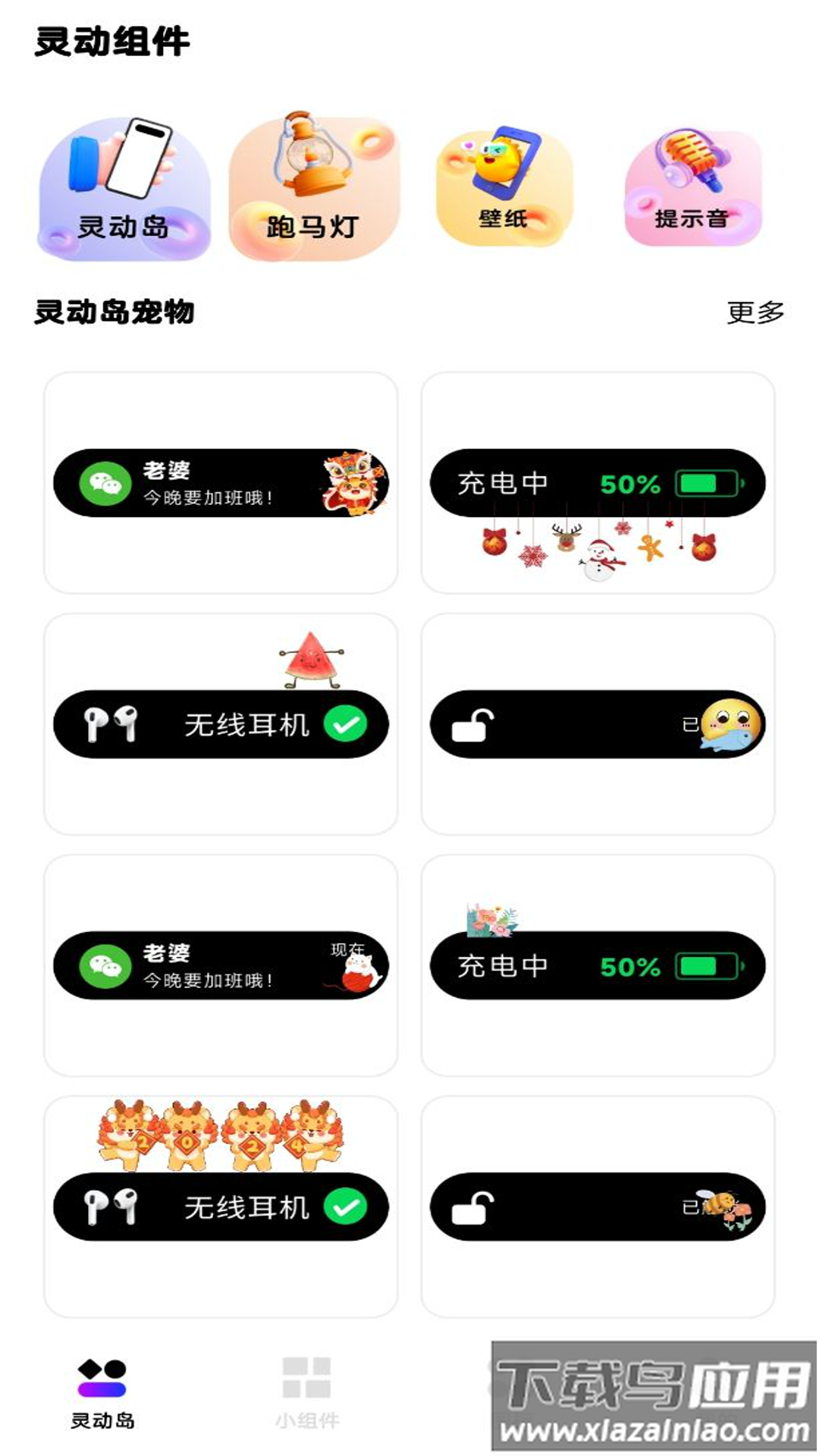819x1456 pixels.
Task: Pick the 无线耳机 card with 2024 dragons
Action: 221,1207
